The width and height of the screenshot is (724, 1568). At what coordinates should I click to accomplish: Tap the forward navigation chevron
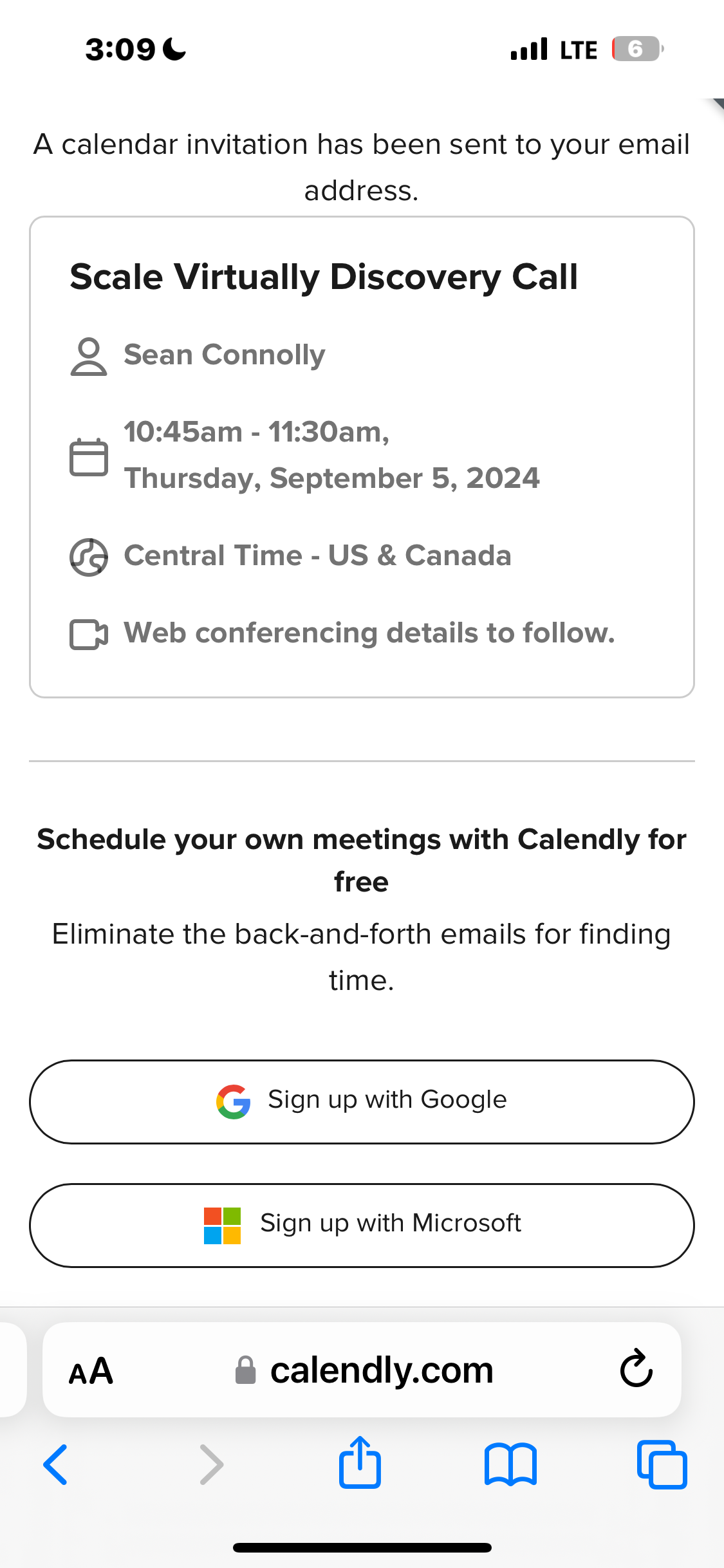(210, 1464)
